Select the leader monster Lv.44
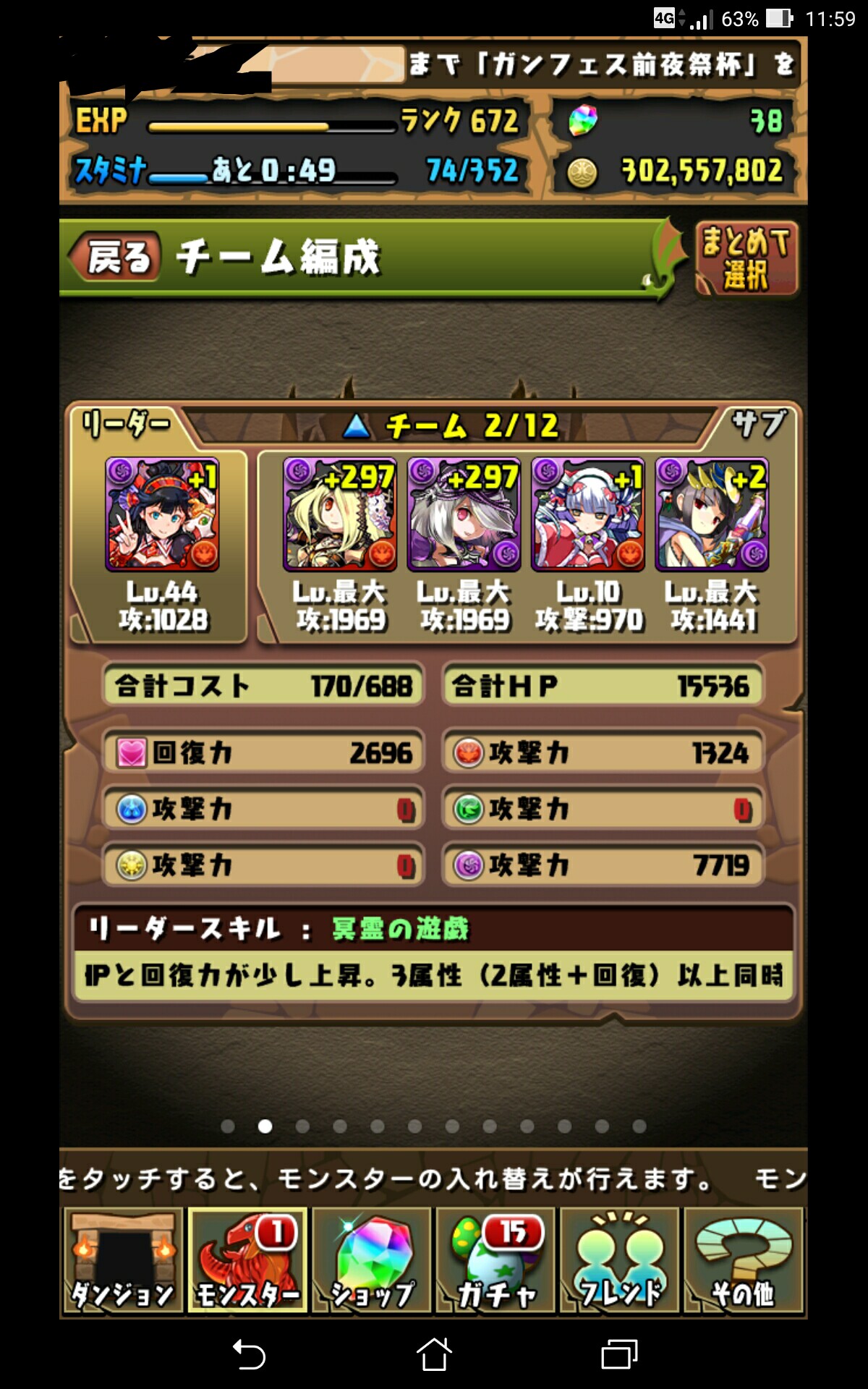This screenshot has width=868, height=1389. [x=163, y=514]
